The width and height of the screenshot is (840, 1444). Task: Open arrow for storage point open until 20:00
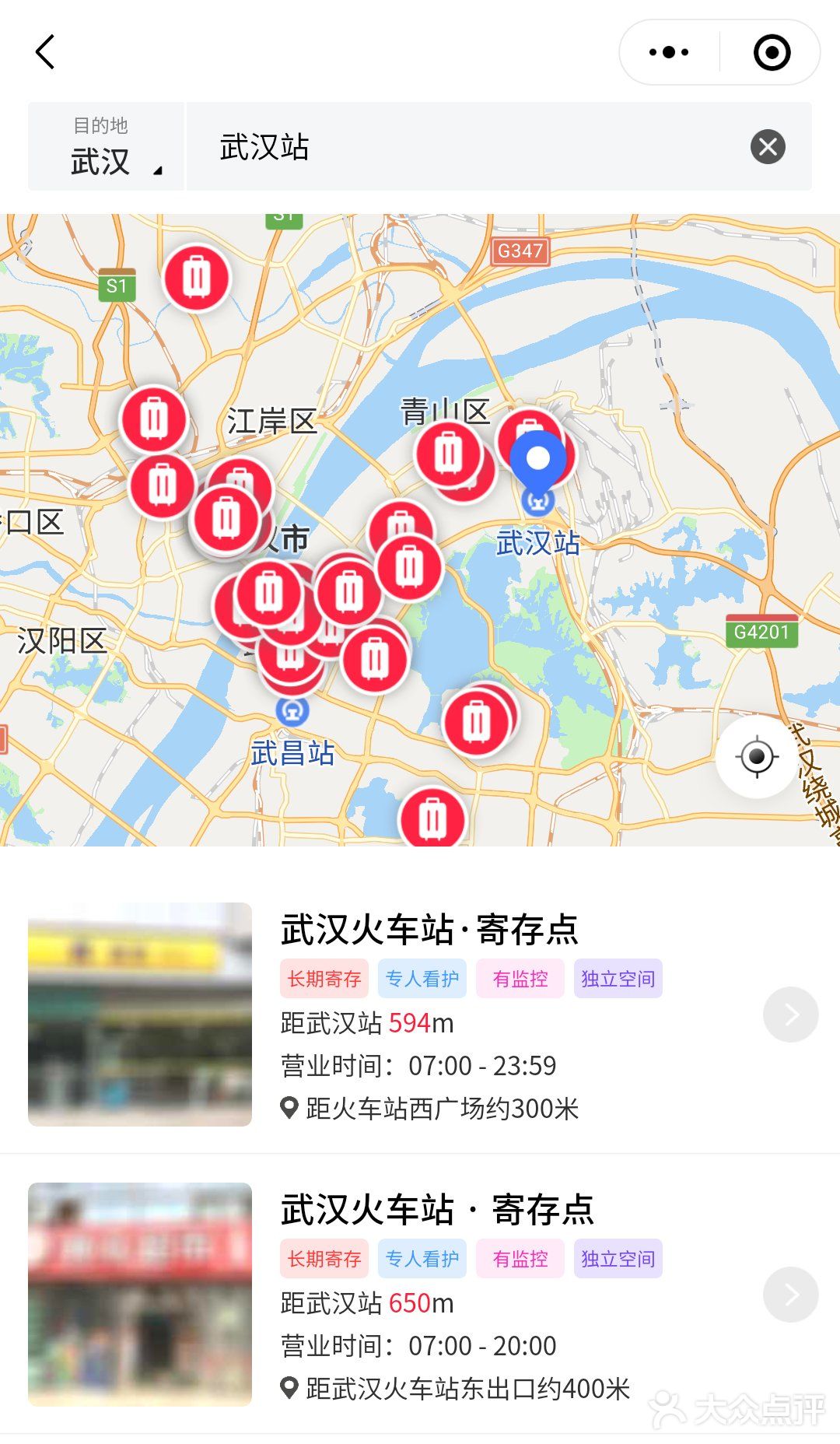[x=790, y=1295]
